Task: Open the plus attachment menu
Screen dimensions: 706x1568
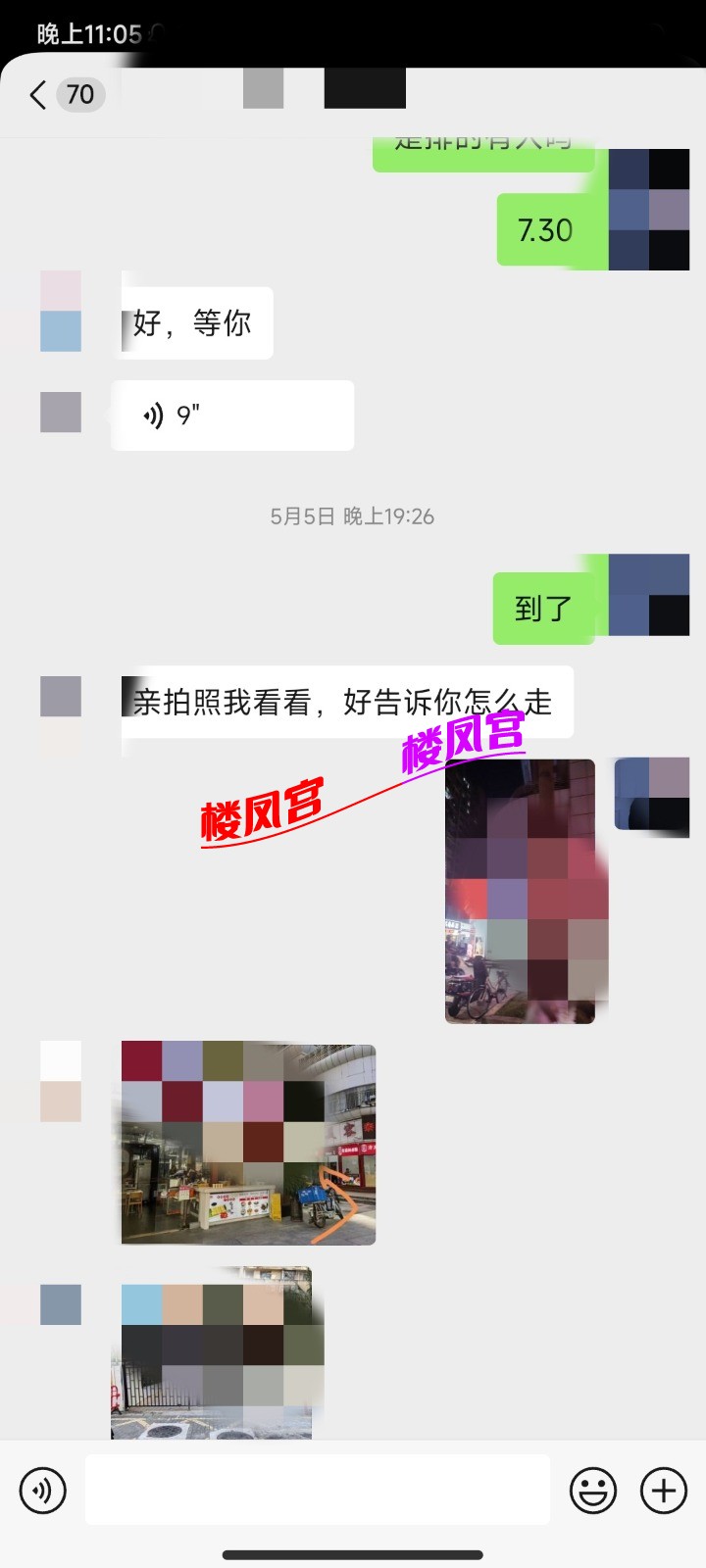Action: click(x=664, y=1491)
